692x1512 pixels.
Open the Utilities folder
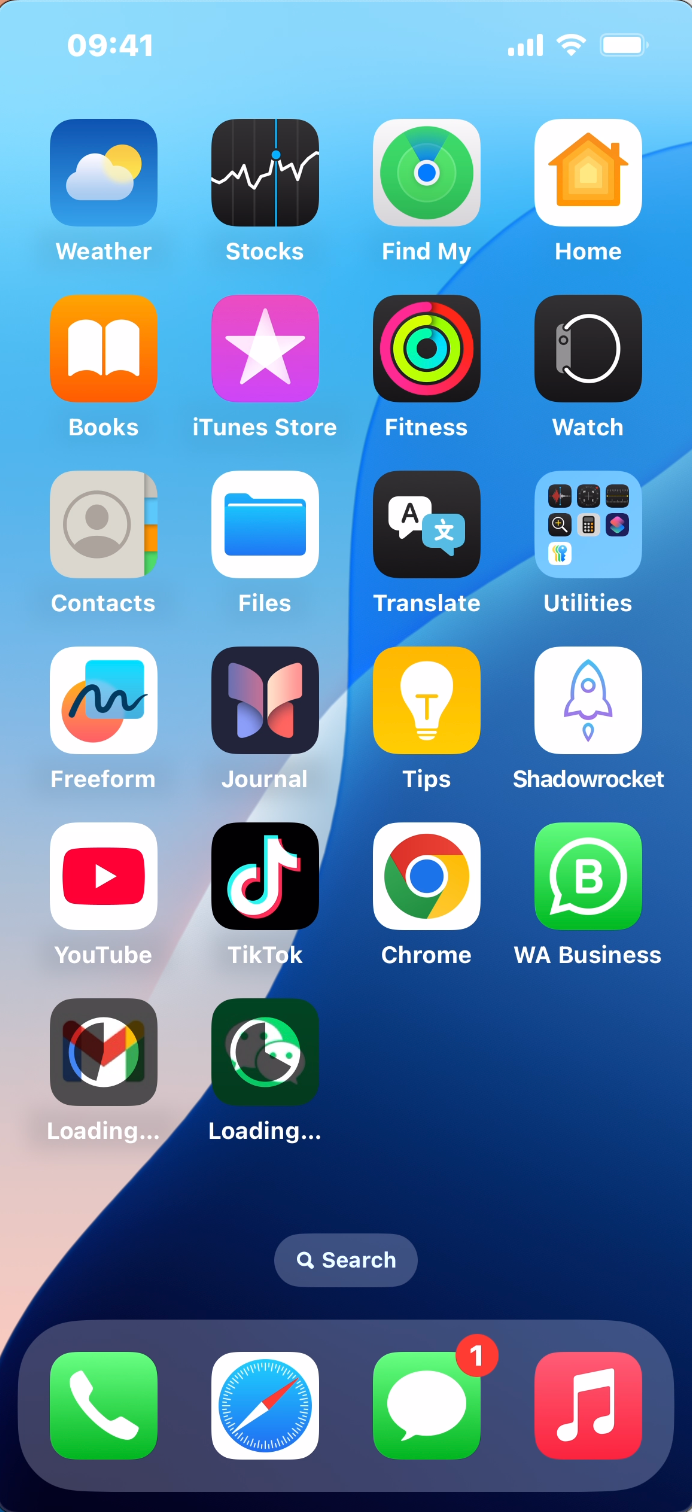(588, 525)
